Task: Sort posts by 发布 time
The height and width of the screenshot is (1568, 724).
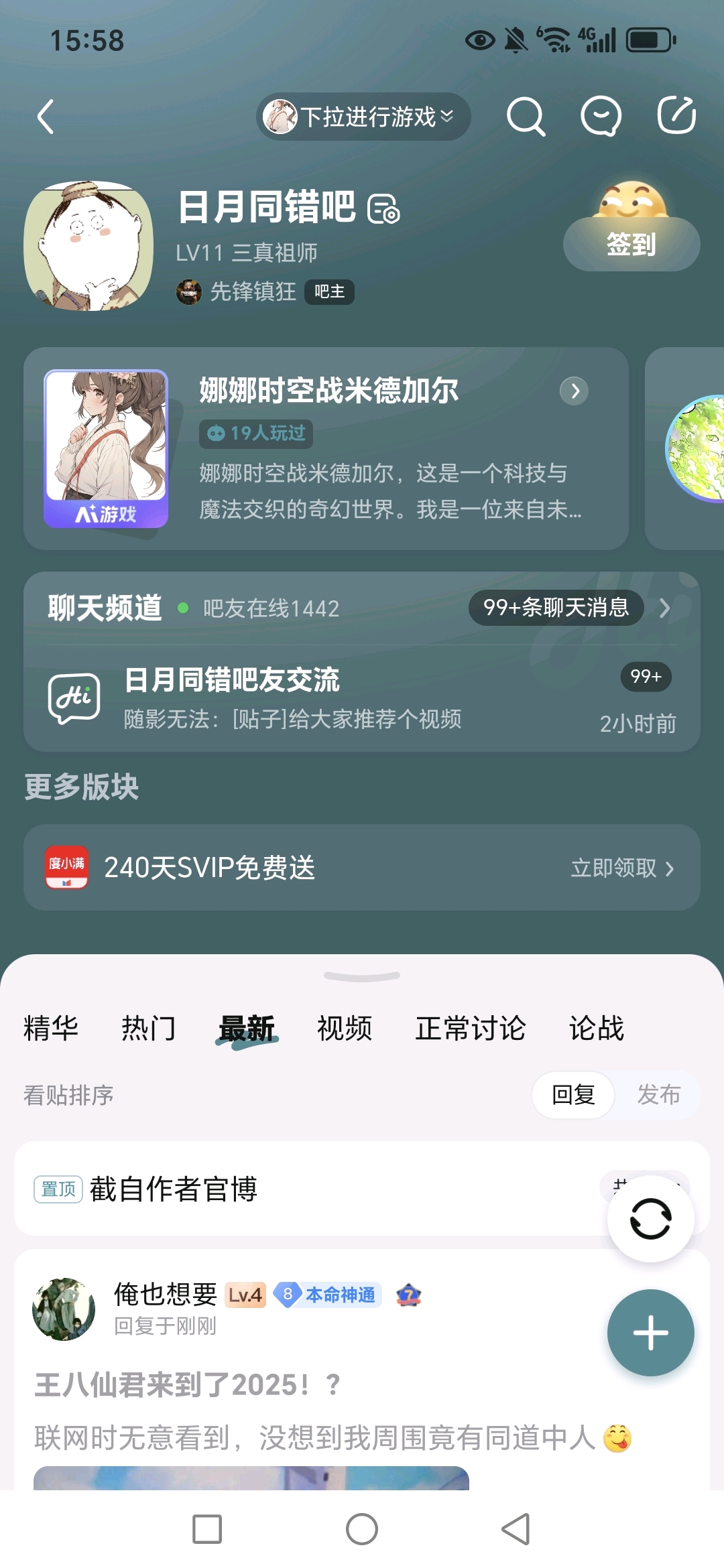Action: tap(658, 1095)
